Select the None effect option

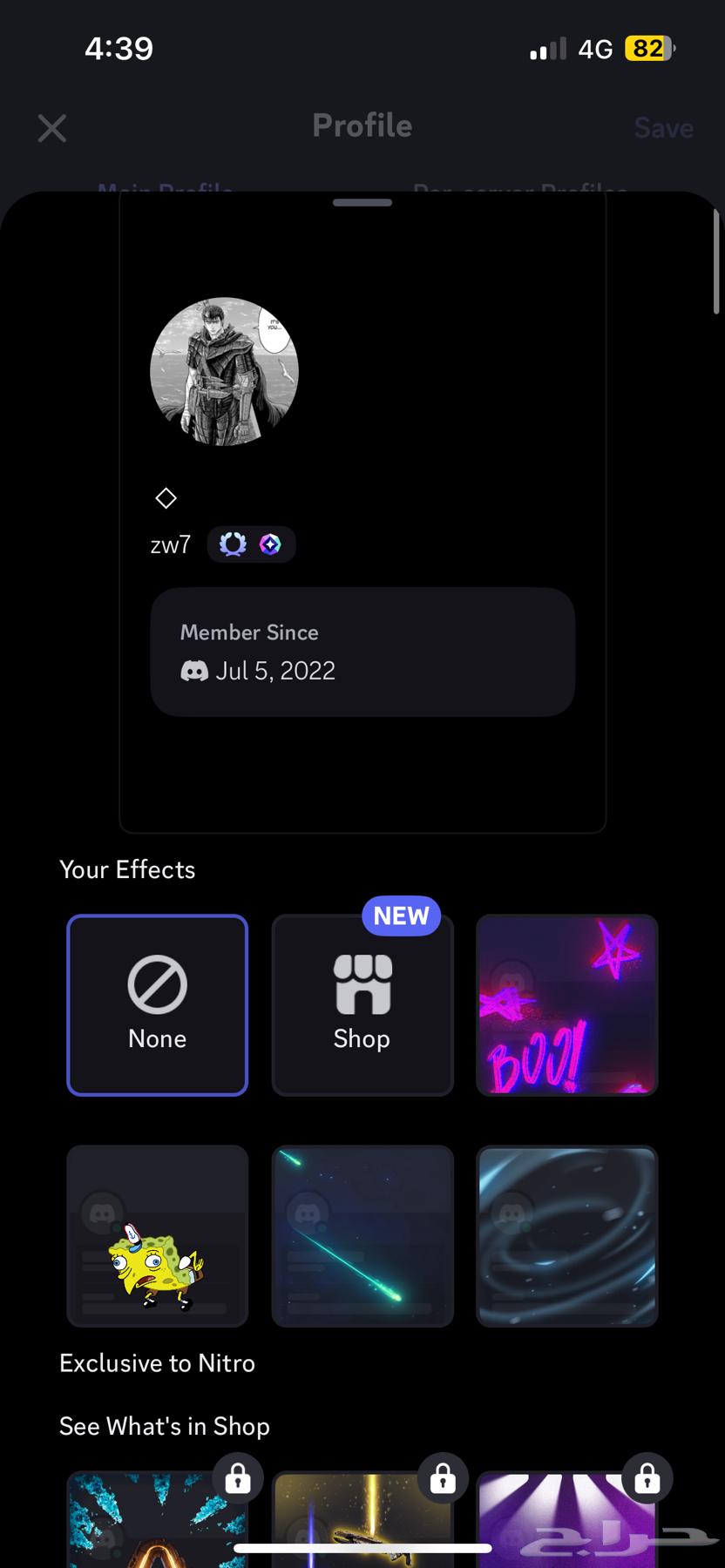pyautogui.click(x=157, y=1004)
